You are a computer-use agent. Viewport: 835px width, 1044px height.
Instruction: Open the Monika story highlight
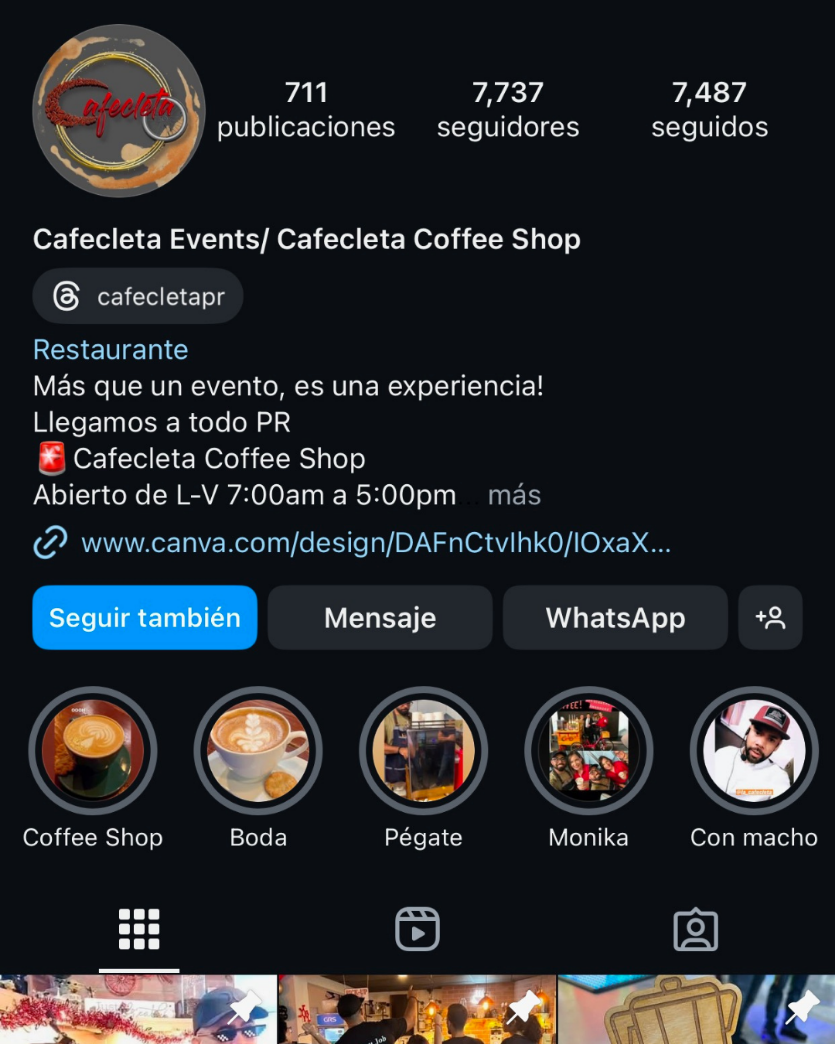point(589,751)
